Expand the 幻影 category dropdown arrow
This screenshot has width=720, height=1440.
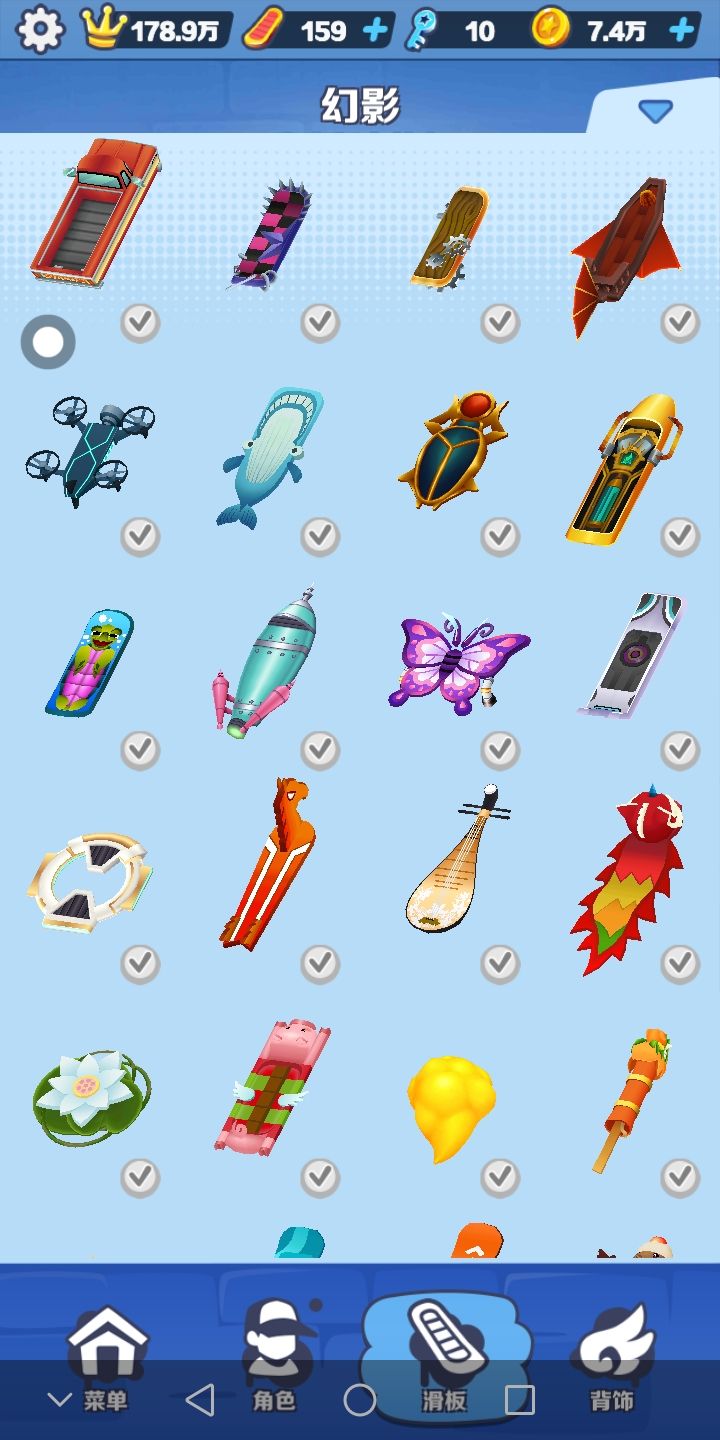(655, 111)
